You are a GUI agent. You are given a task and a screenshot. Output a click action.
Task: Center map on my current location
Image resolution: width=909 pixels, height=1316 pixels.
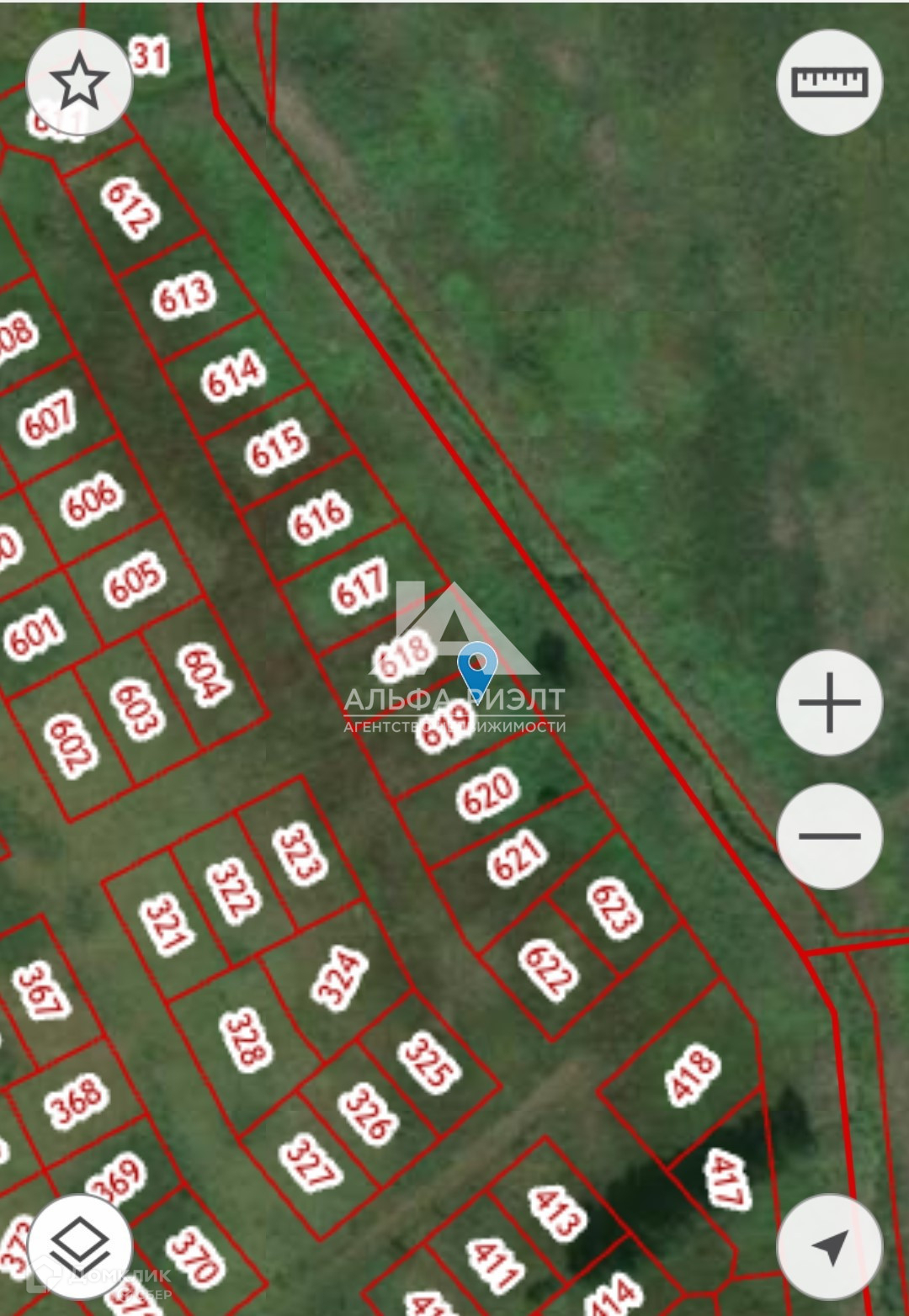pos(829,1246)
